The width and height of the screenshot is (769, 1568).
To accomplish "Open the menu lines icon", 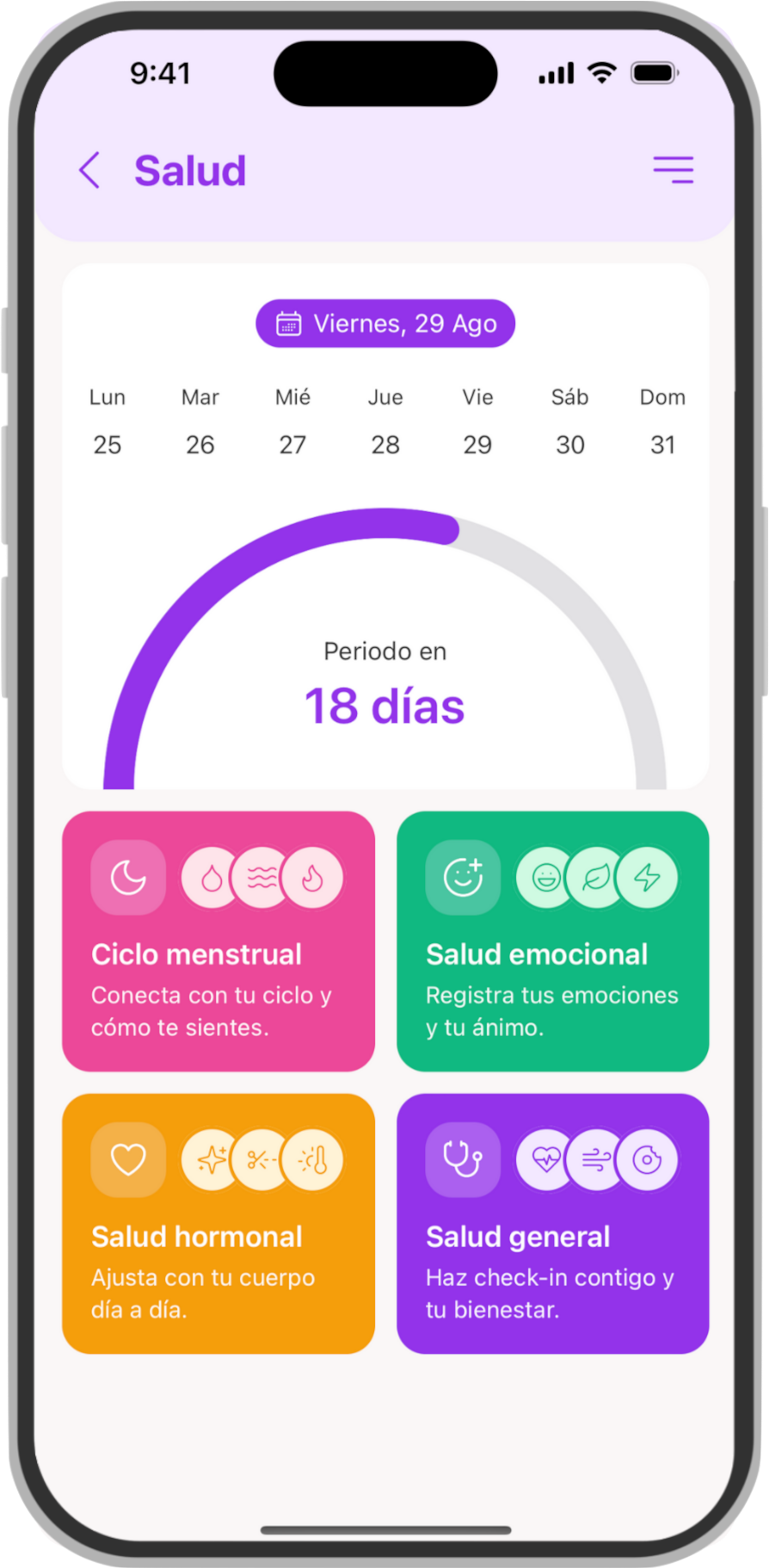I will click(673, 170).
